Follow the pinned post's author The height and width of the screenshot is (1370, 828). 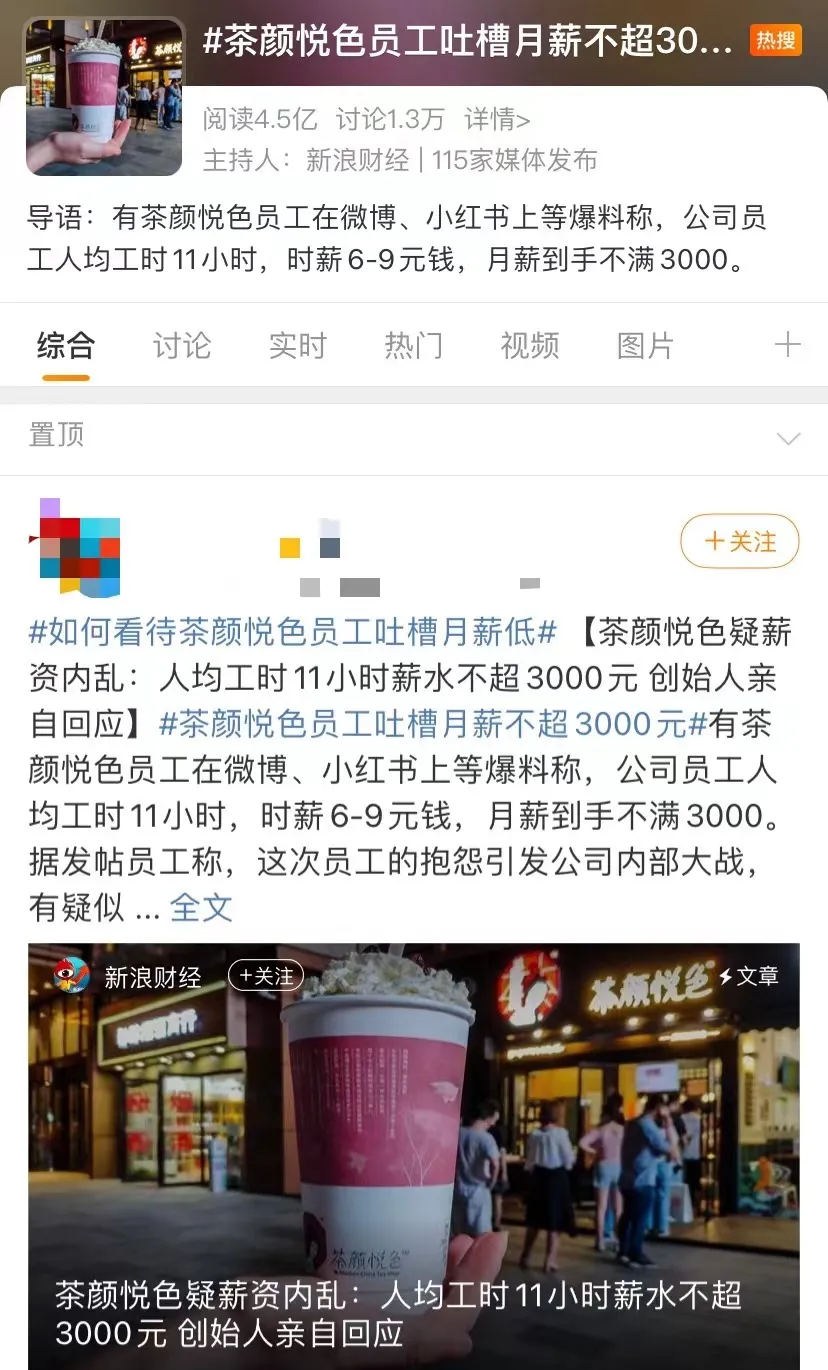point(740,541)
